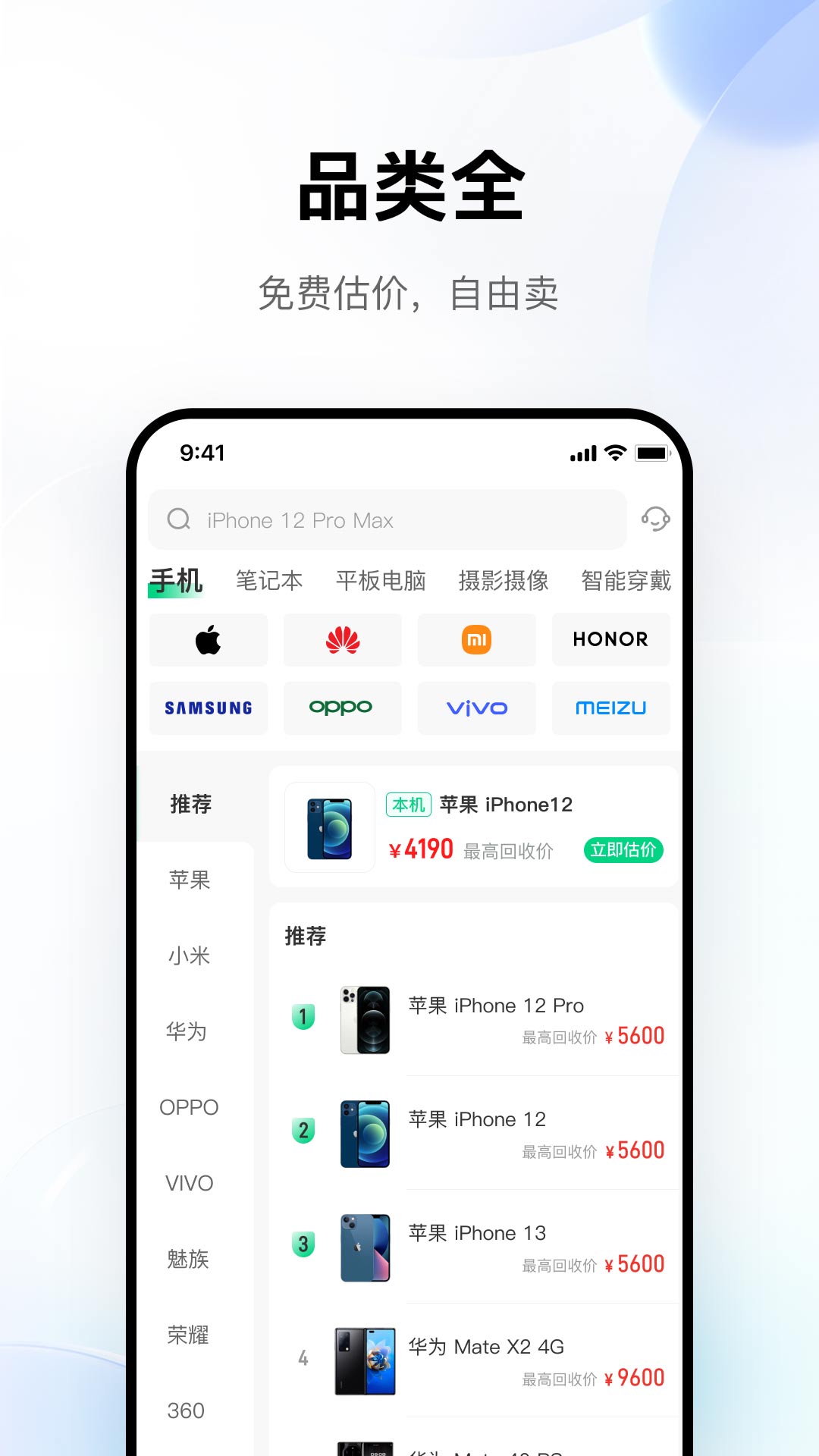Image resolution: width=819 pixels, height=1456 pixels.
Task: Choose the HONOR brand entry
Action: click(610, 639)
